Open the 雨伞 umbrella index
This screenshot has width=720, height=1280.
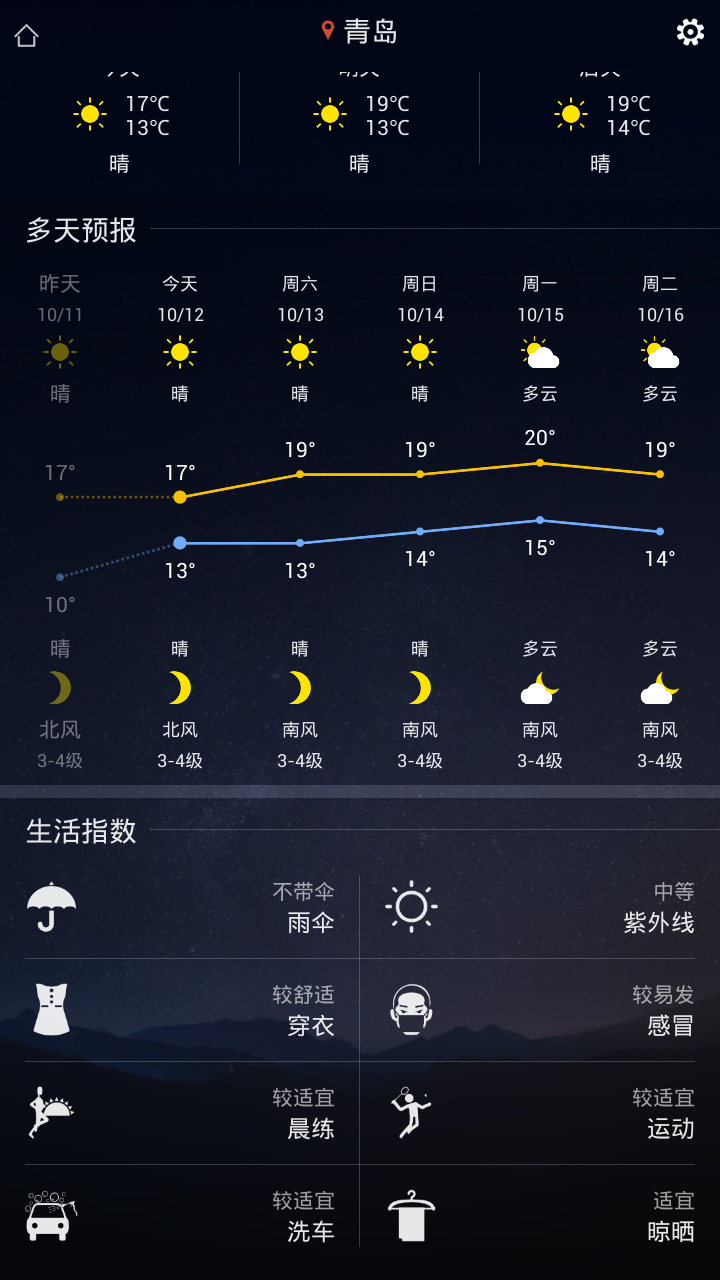pyautogui.click(x=192, y=907)
